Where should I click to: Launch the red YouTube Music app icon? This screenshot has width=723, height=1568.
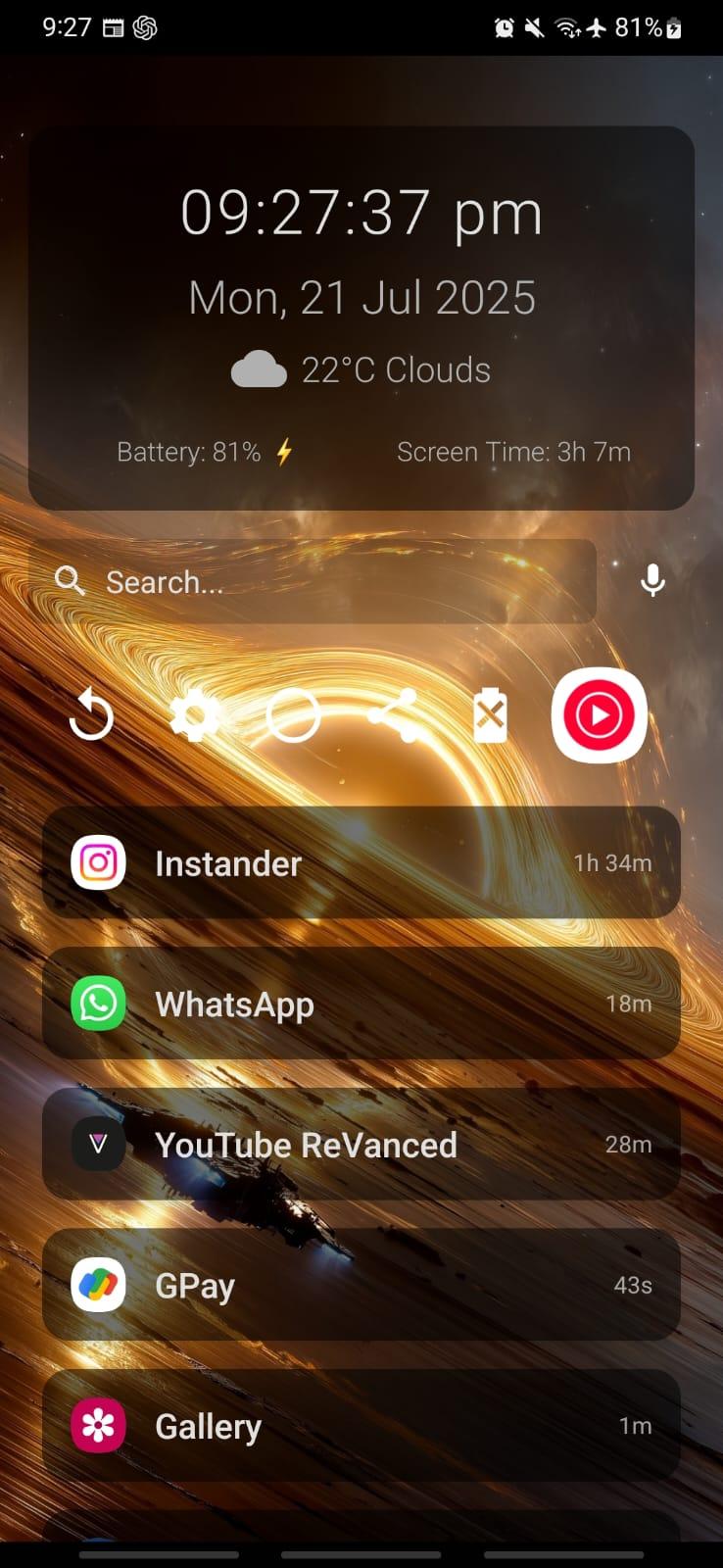click(599, 715)
